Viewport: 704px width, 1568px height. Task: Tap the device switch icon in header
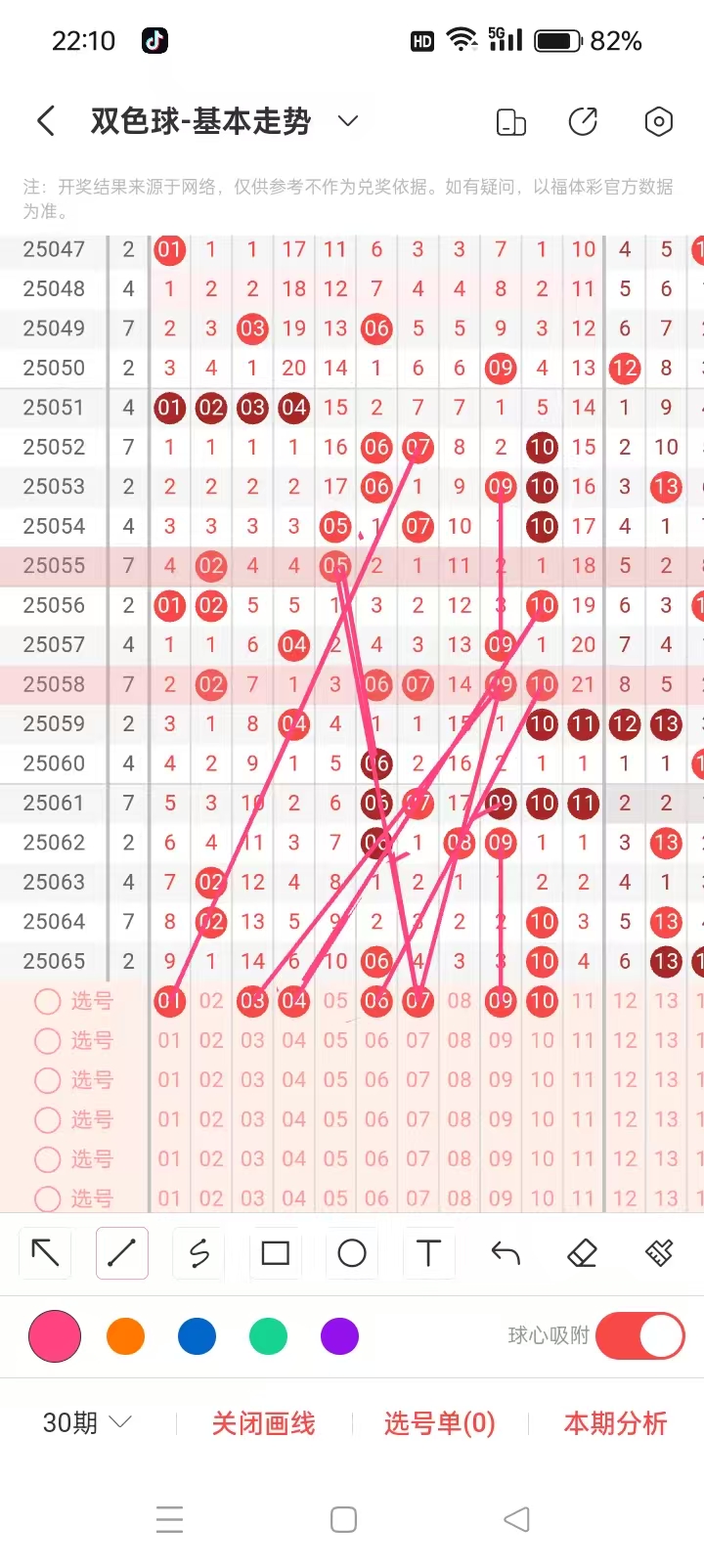tap(511, 122)
